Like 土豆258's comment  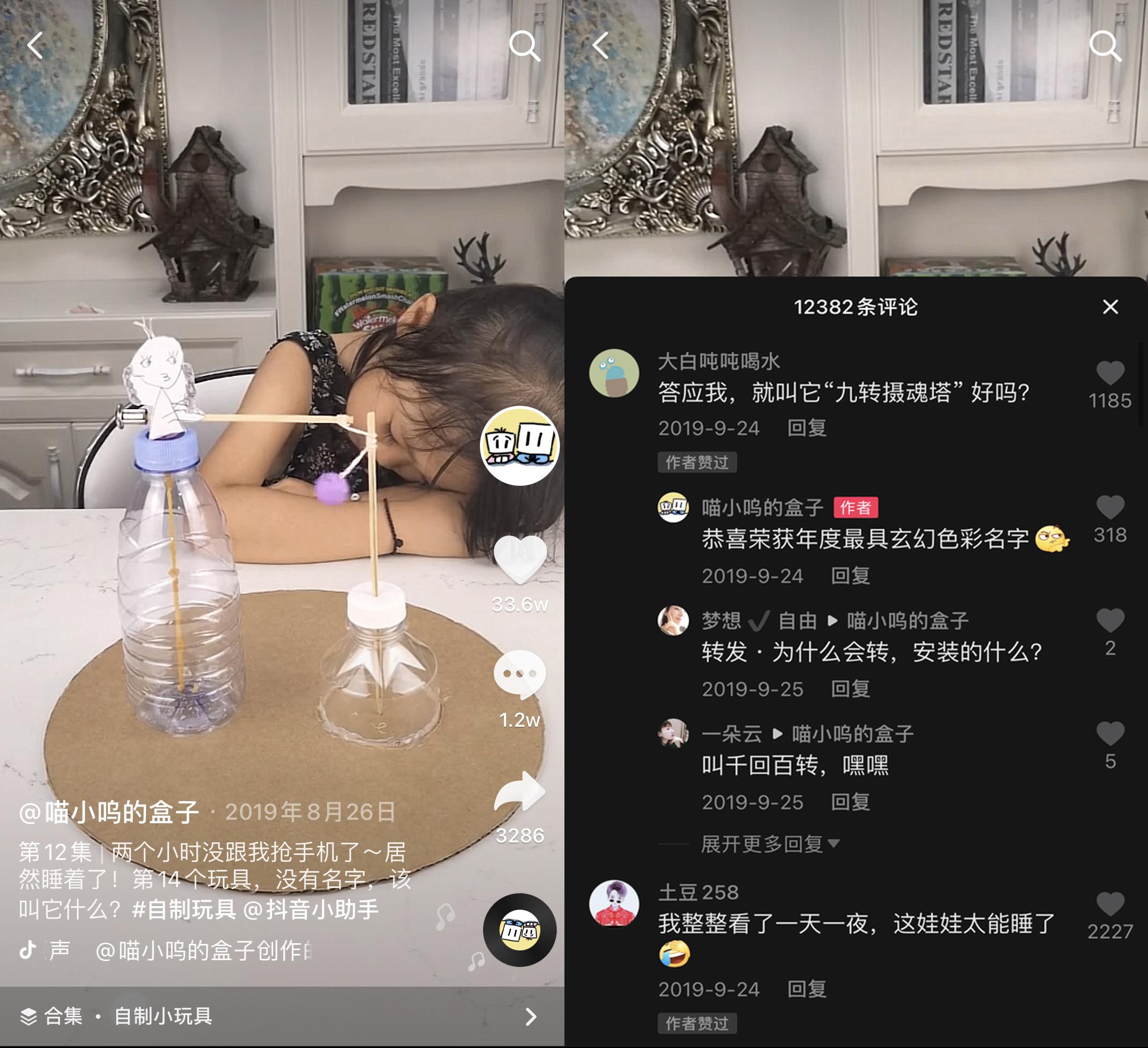point(1110,904)
